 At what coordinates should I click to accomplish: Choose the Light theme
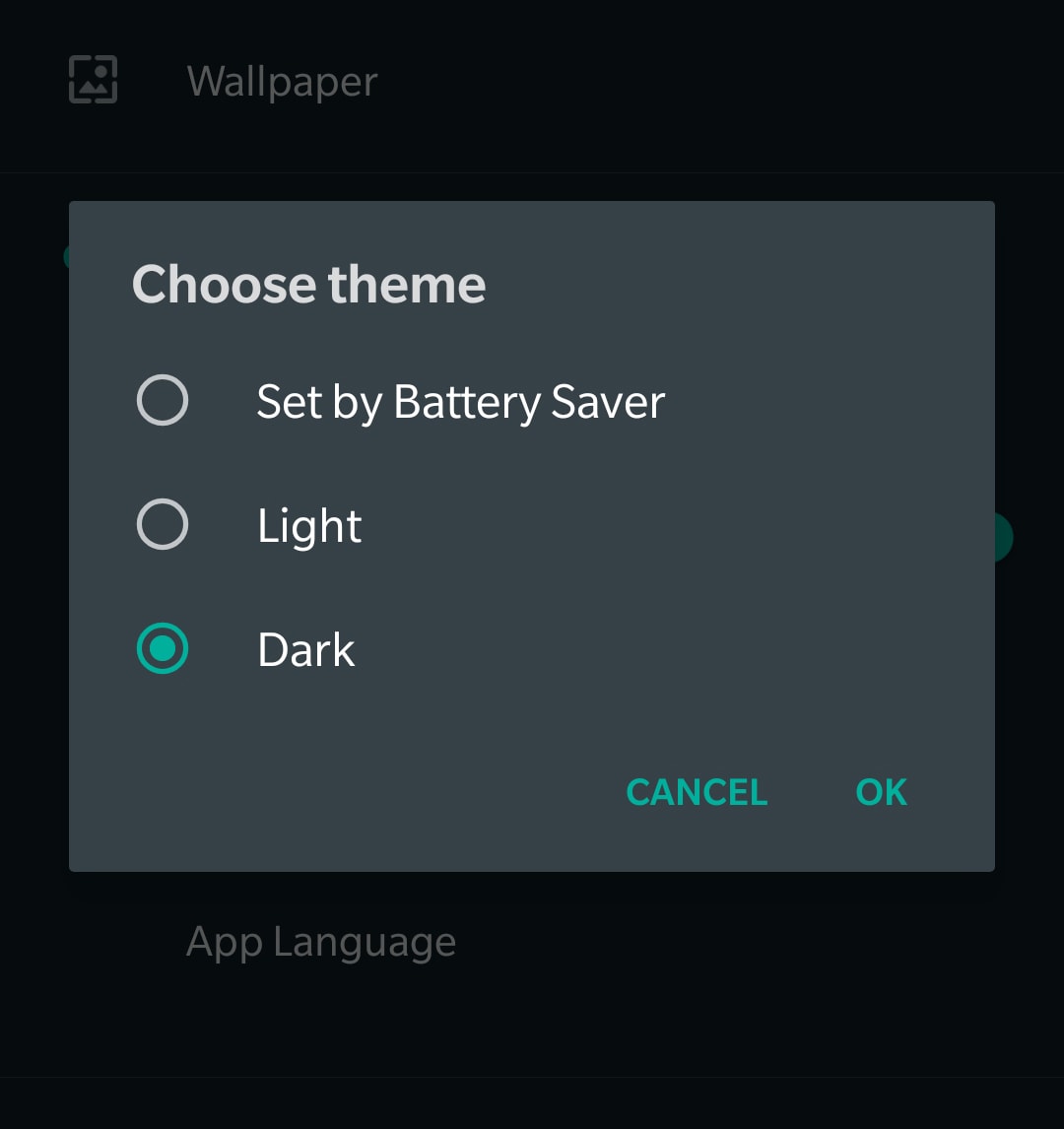[163, 525]
